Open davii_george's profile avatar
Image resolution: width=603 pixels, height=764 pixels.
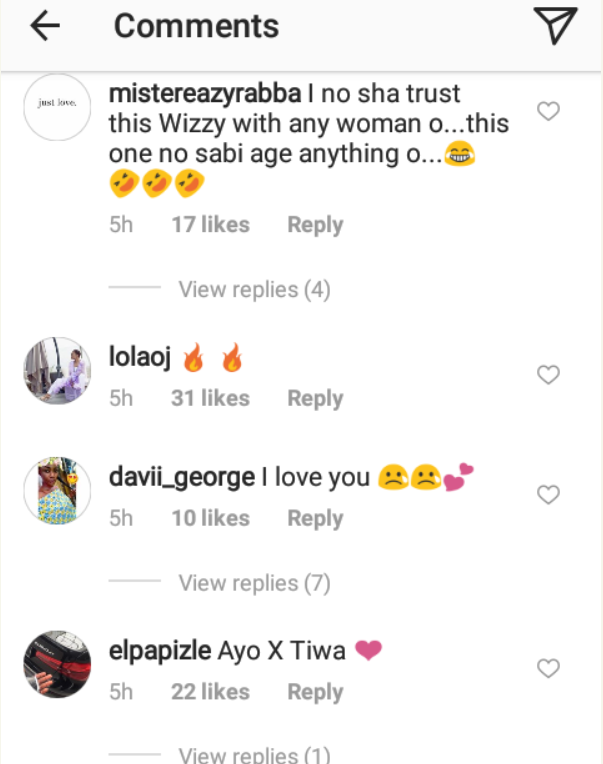coord(57,490)
